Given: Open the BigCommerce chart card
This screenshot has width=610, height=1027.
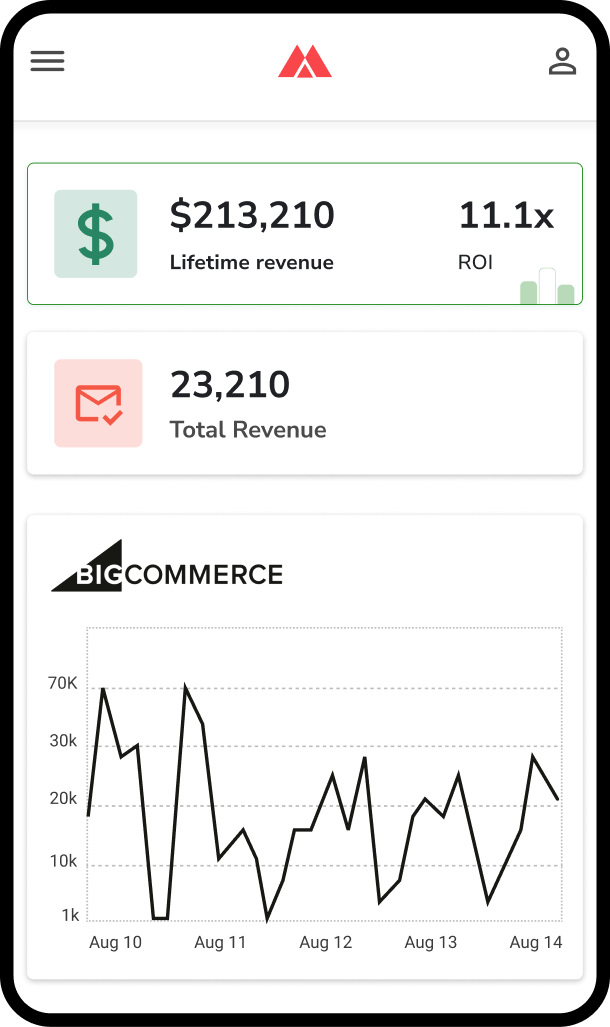Looking at the screenshot, I should (304, 746).
